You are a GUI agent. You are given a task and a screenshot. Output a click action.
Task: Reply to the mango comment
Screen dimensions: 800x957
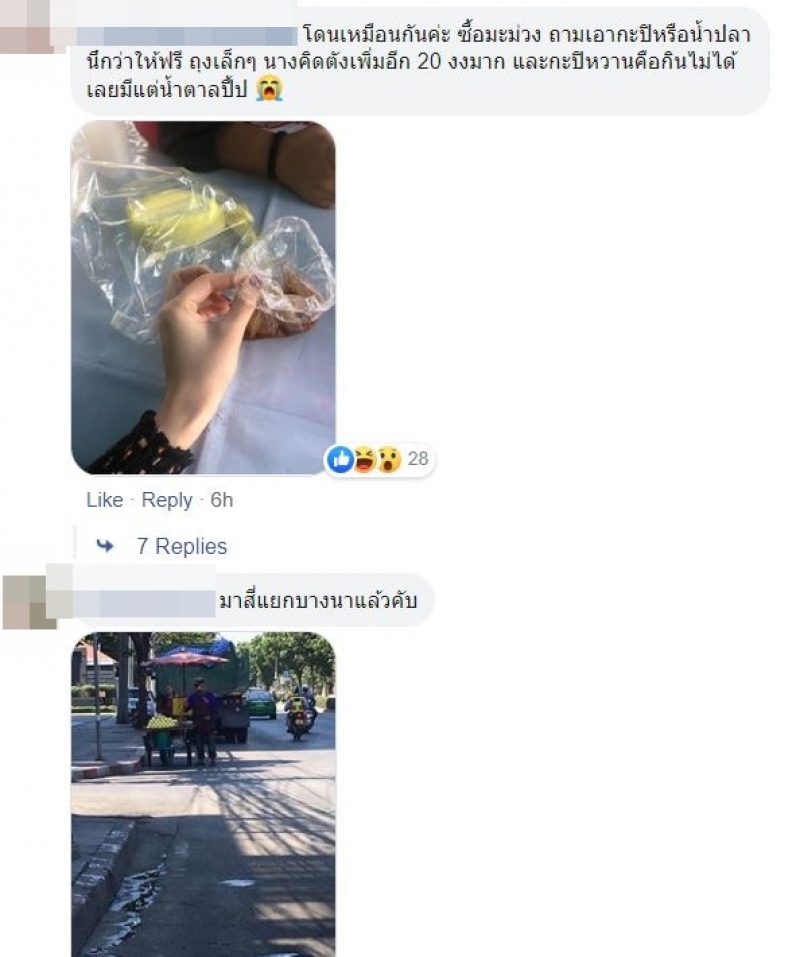[x=166, y=500]
